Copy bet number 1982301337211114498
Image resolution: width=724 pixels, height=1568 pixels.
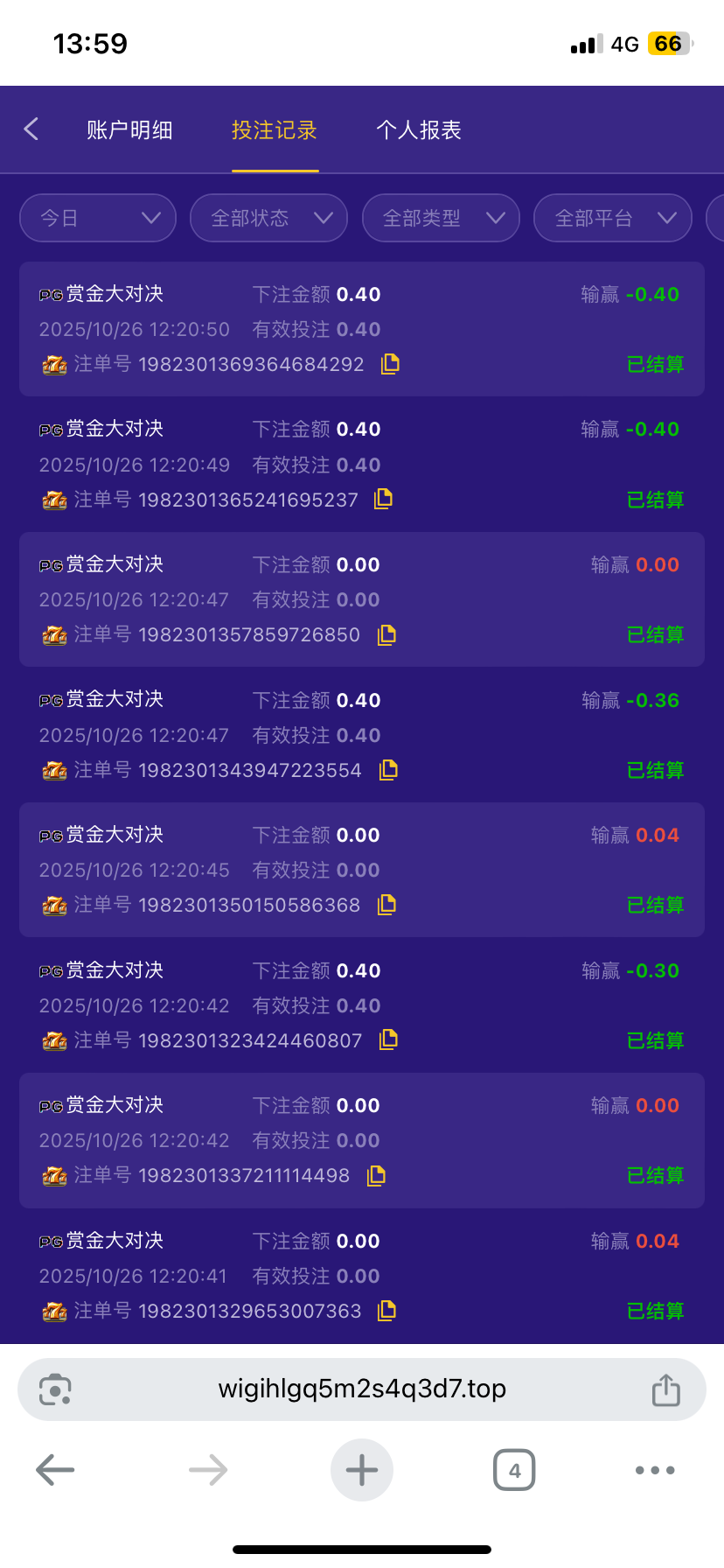pos(376,1175)
